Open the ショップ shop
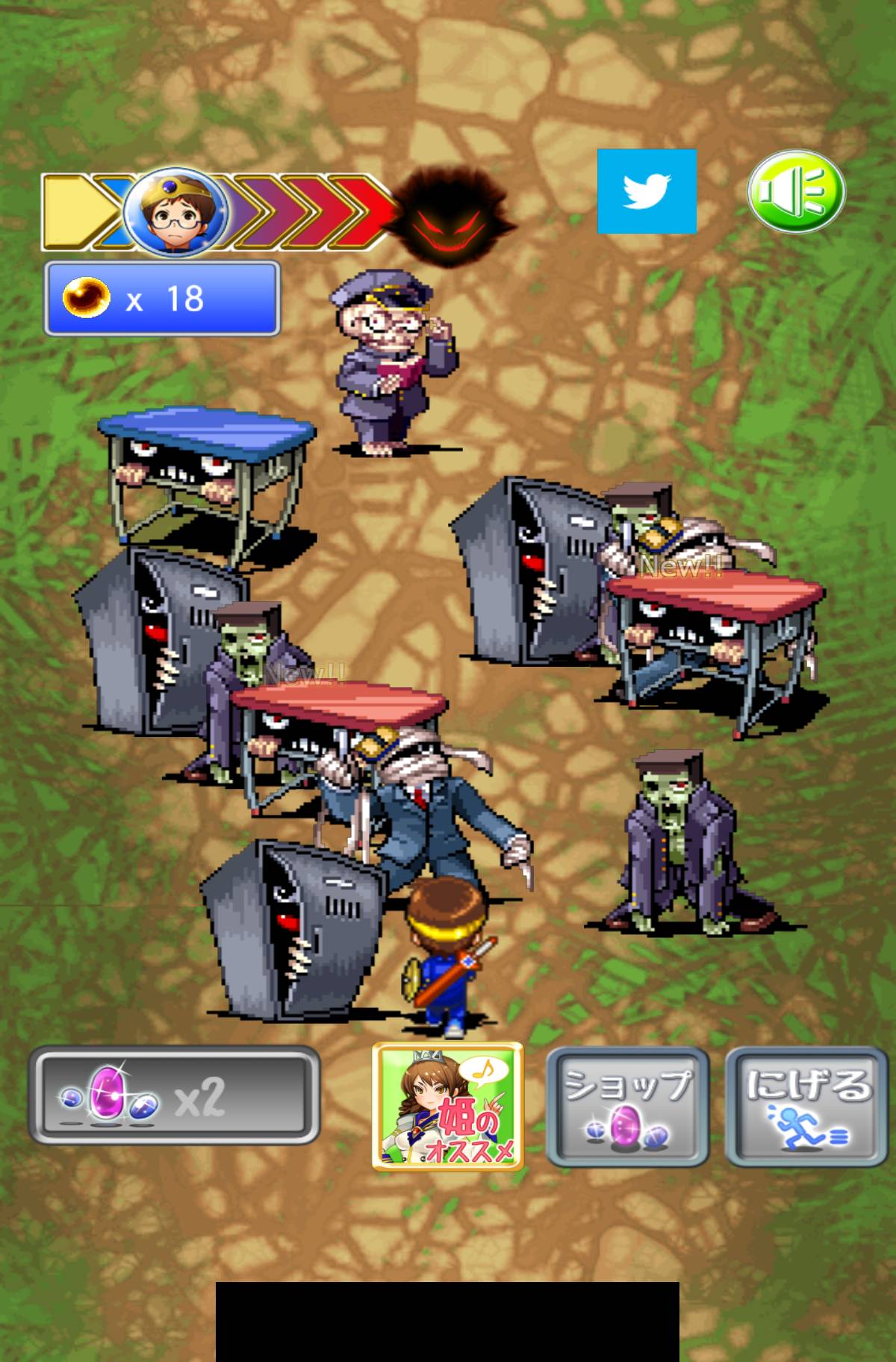This screenshot has width=896, height=1362. 627,1106
